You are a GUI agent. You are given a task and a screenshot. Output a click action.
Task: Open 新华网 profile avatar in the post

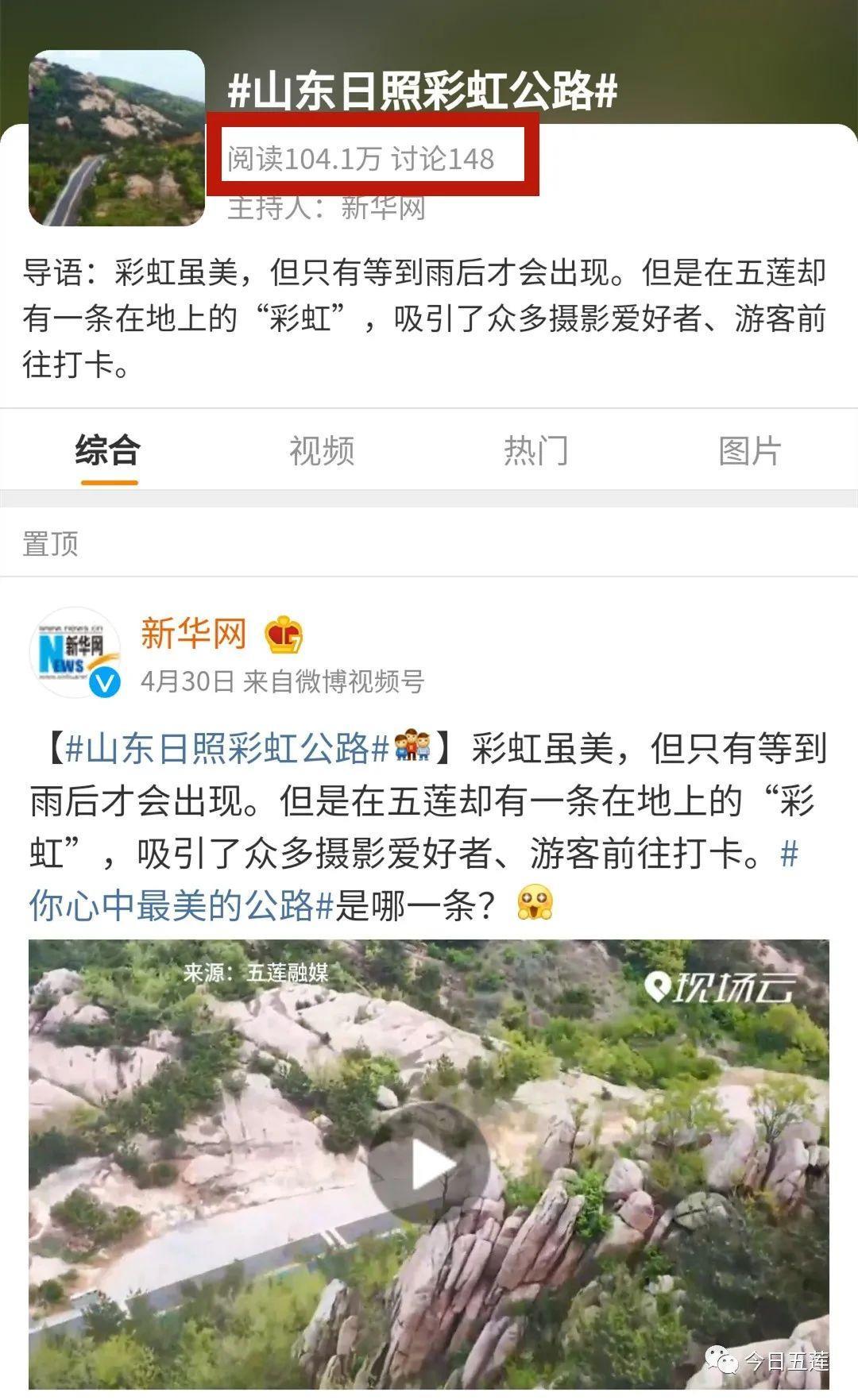click(x=75, y=654)
